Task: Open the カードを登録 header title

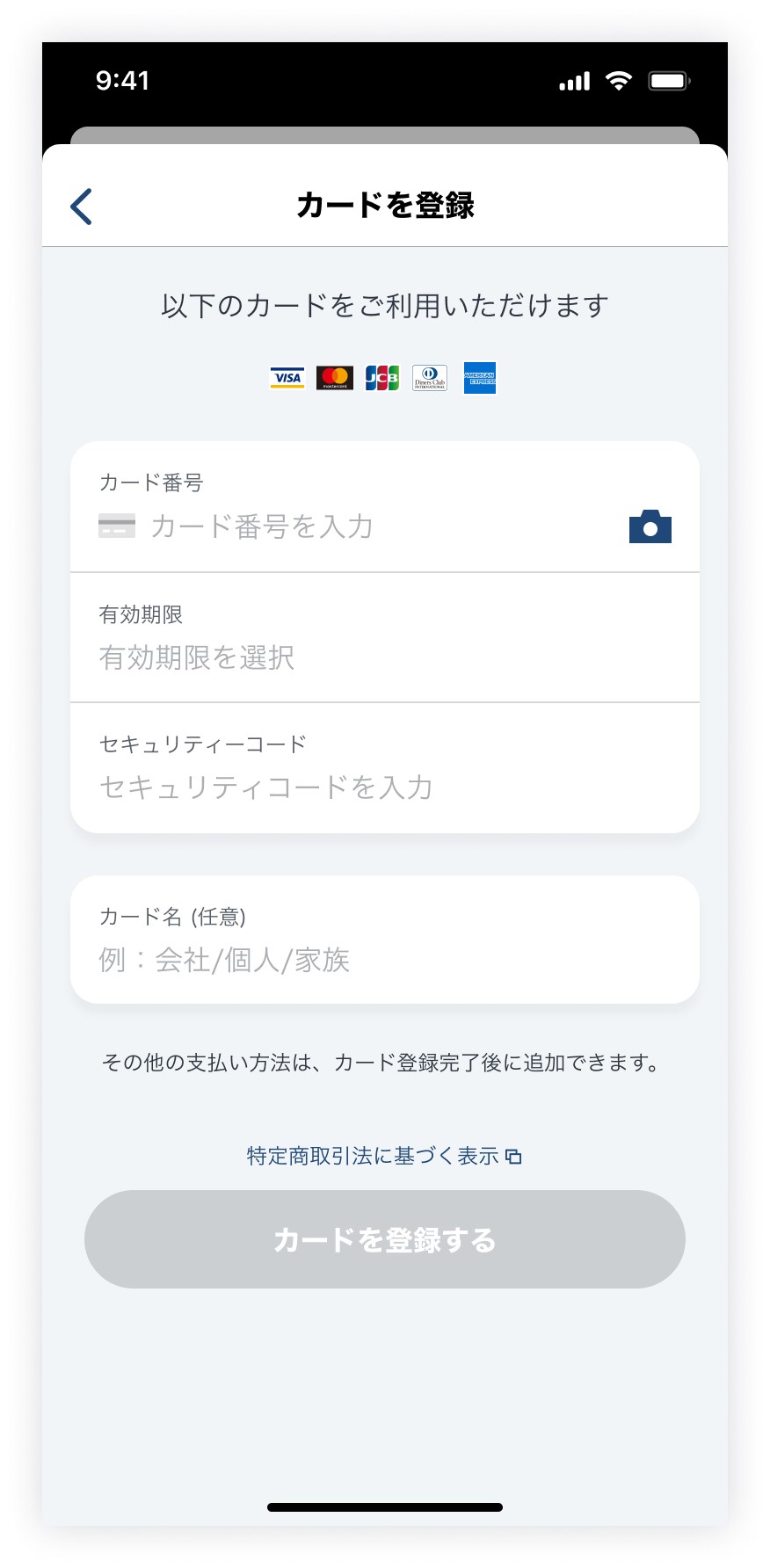Action: [384, 206]
